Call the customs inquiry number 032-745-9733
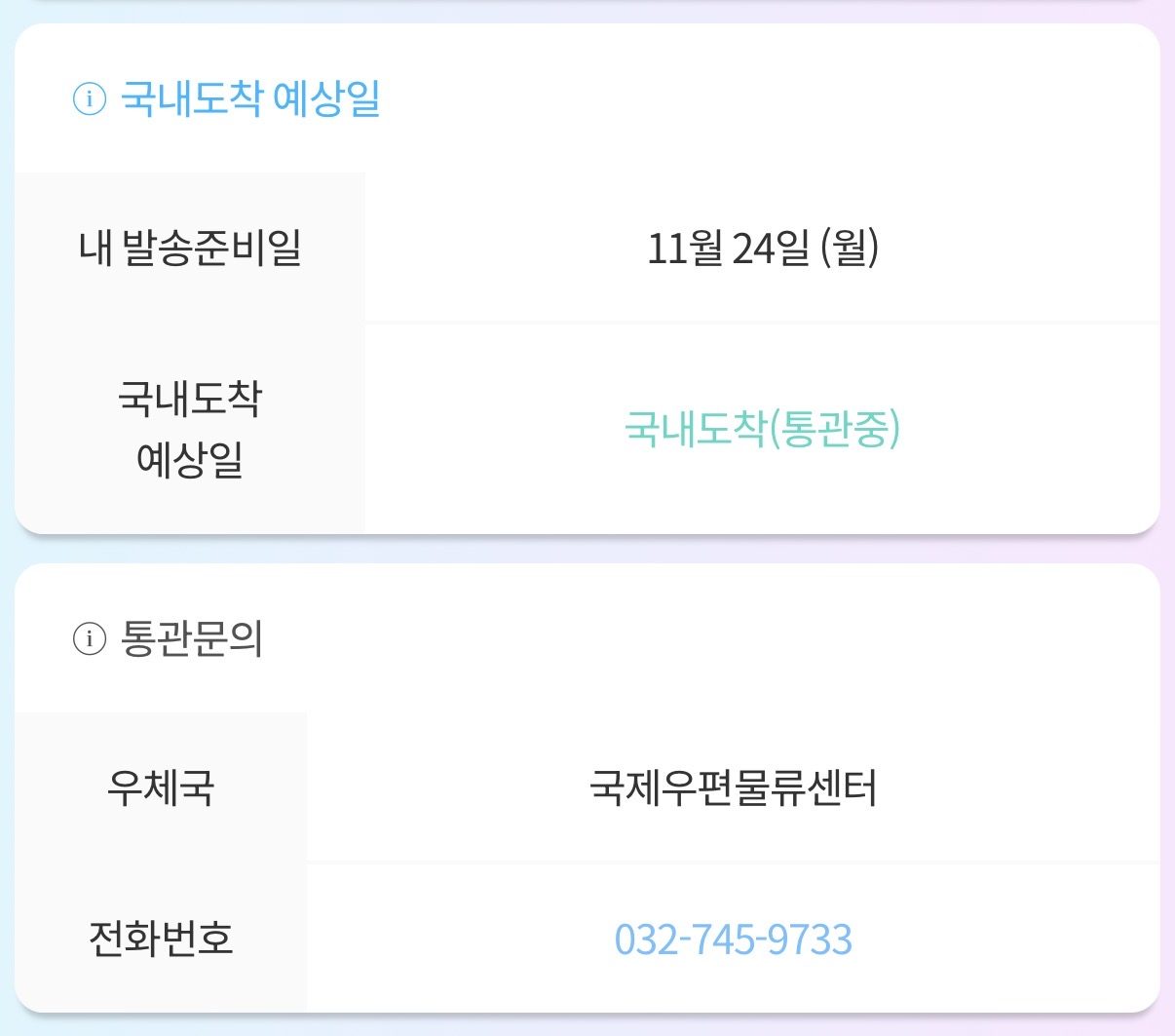Screen dimensions: 1175x1036 click(x=733, y=940)
